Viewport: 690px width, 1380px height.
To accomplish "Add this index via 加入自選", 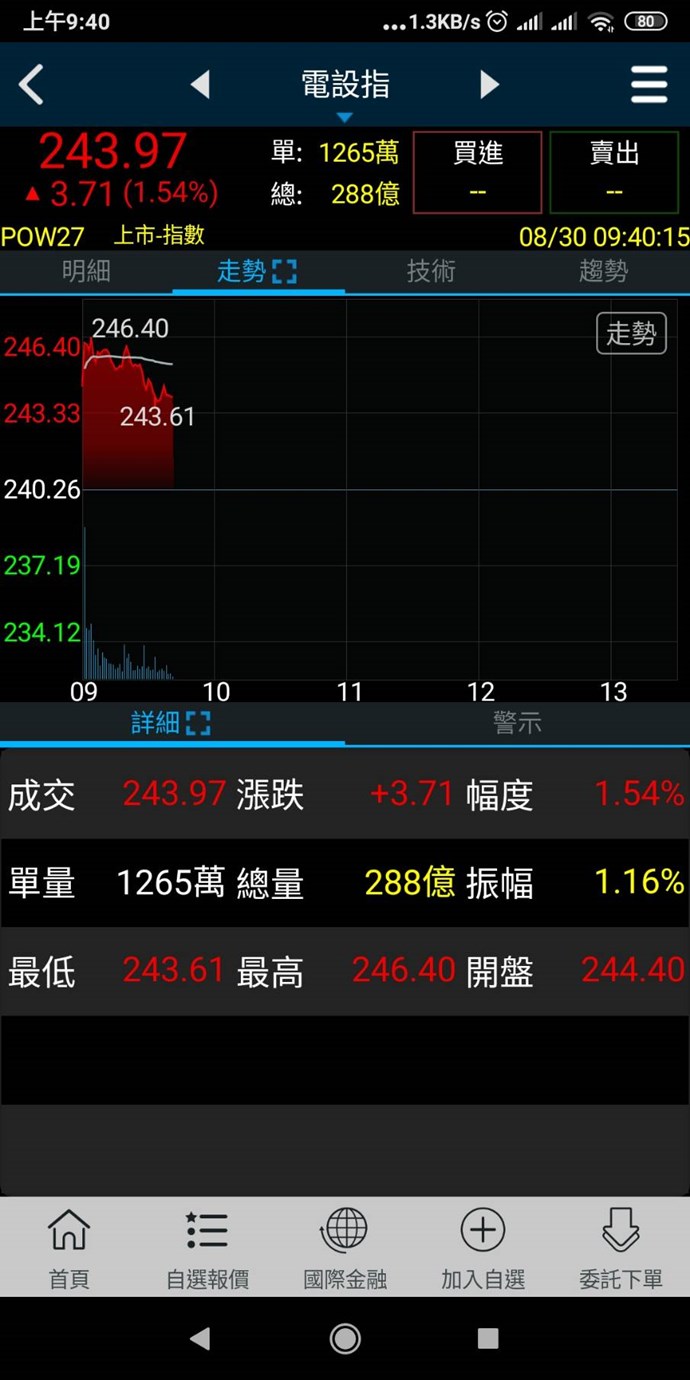I will (483, 1247).
